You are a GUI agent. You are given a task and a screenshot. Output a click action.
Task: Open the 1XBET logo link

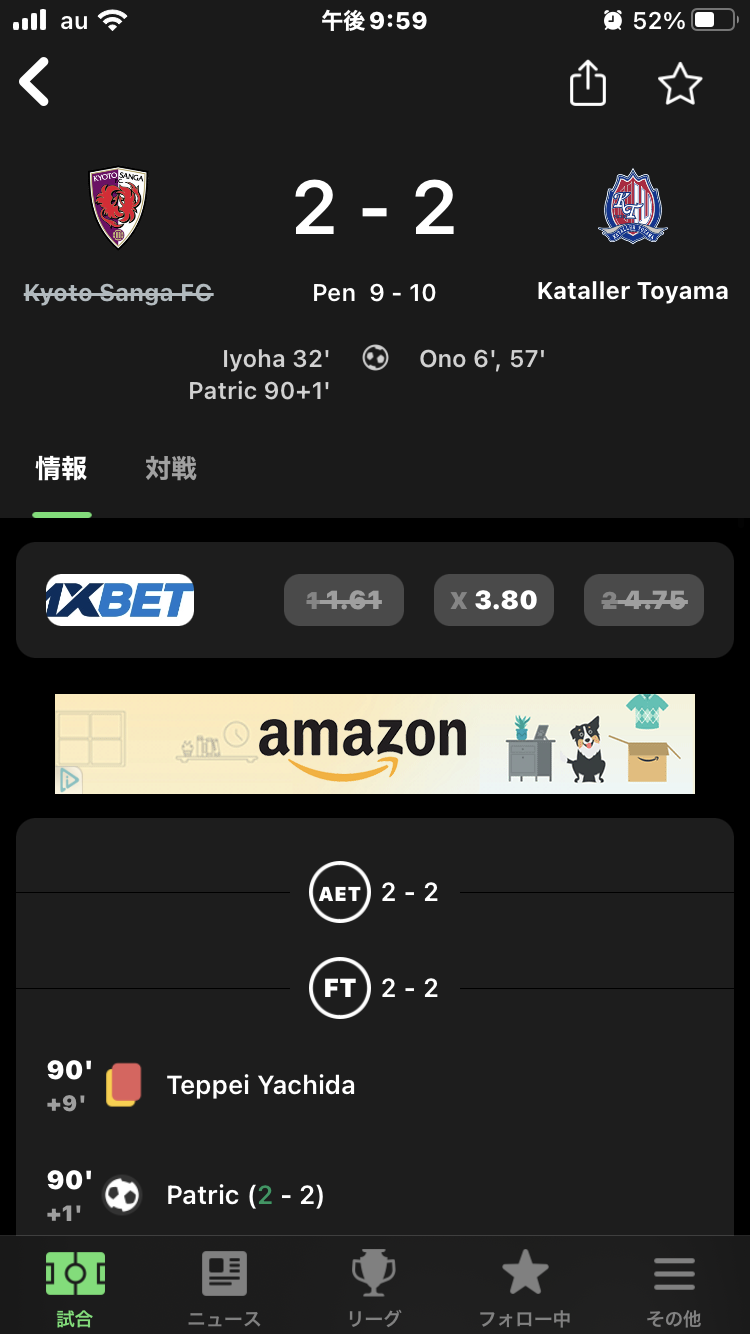coord(120,600)
